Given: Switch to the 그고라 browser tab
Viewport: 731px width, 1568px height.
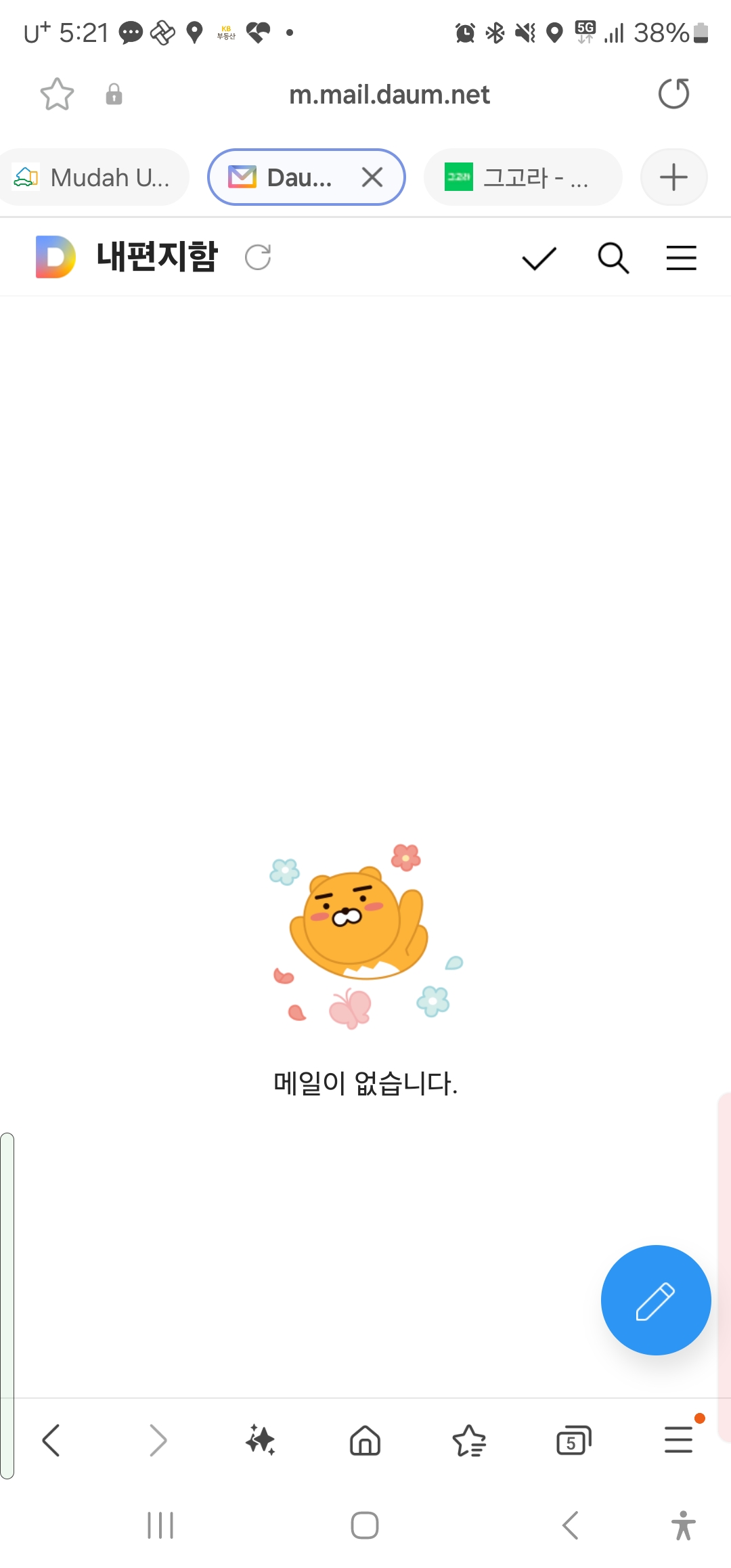Looking at the screenshot, I should click(521, 177).
